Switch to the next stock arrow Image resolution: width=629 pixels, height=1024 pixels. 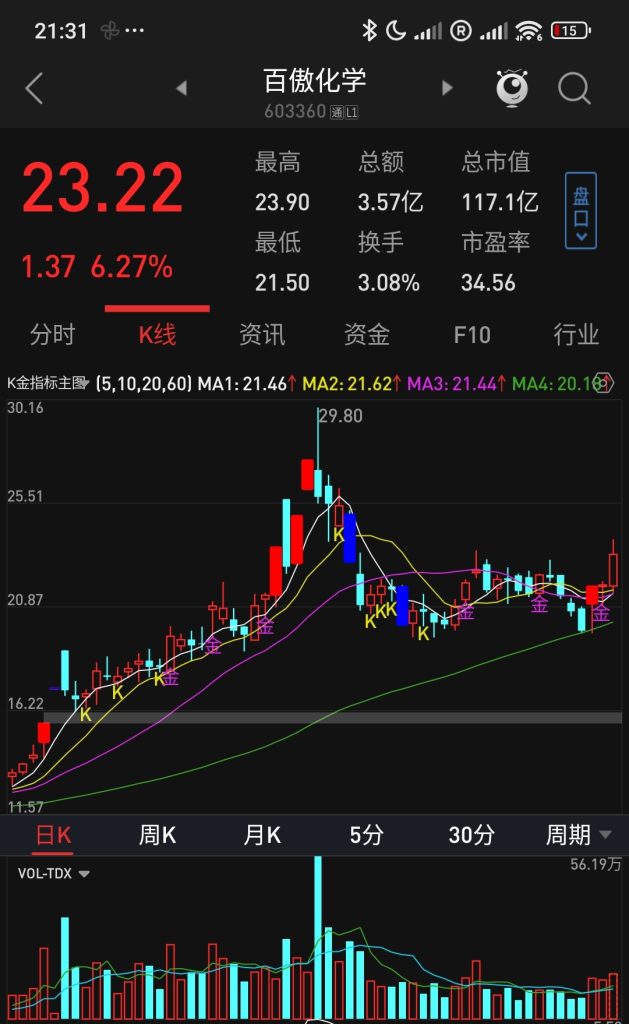(x=447, y=88)
